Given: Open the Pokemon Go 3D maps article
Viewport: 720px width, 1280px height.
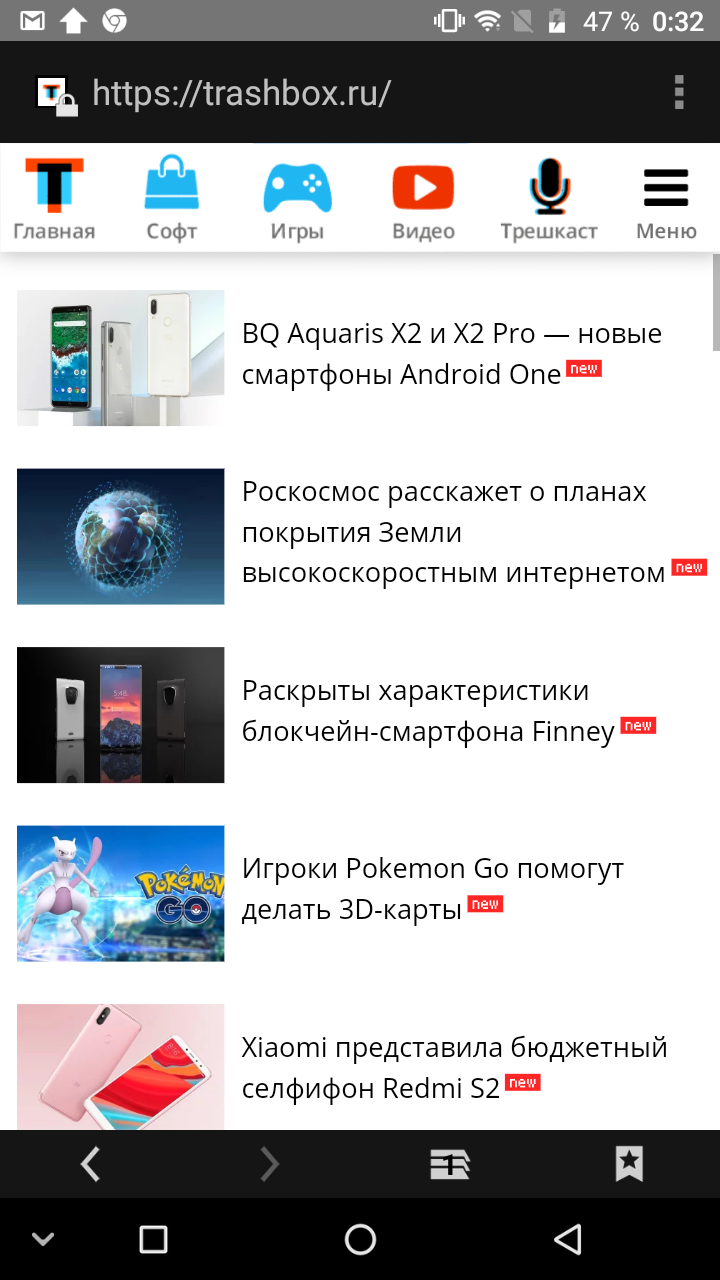Looking at the screenshot, I should pos(433,889).
